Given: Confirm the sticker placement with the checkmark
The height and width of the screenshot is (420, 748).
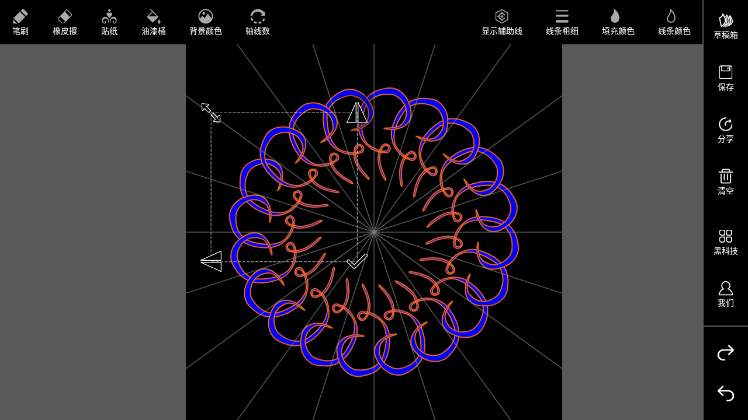Looking at the screenshot, I should (357, 261).
